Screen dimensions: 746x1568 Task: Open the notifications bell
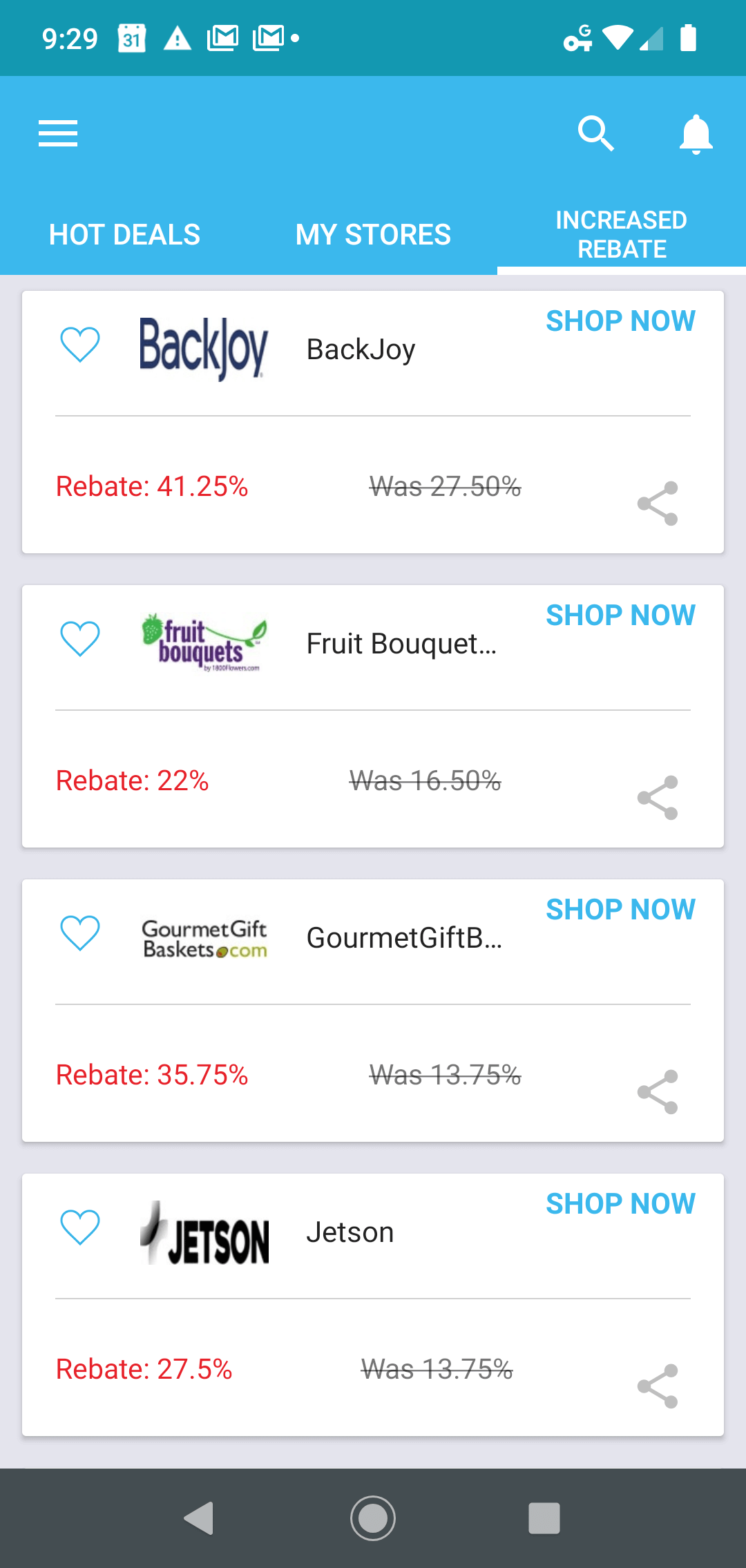click(x=696, y=134)
